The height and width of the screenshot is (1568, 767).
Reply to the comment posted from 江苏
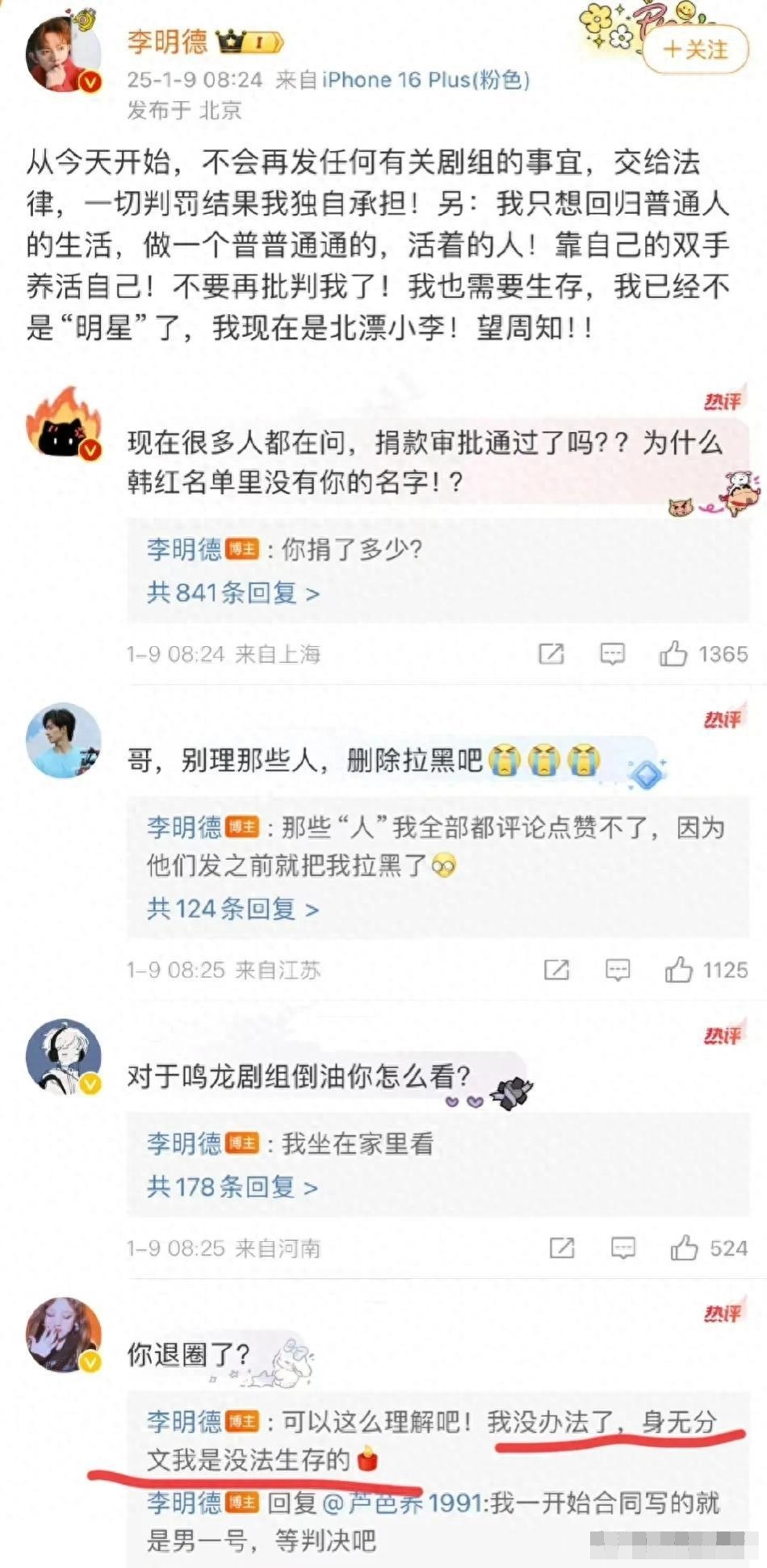(618, 969)
